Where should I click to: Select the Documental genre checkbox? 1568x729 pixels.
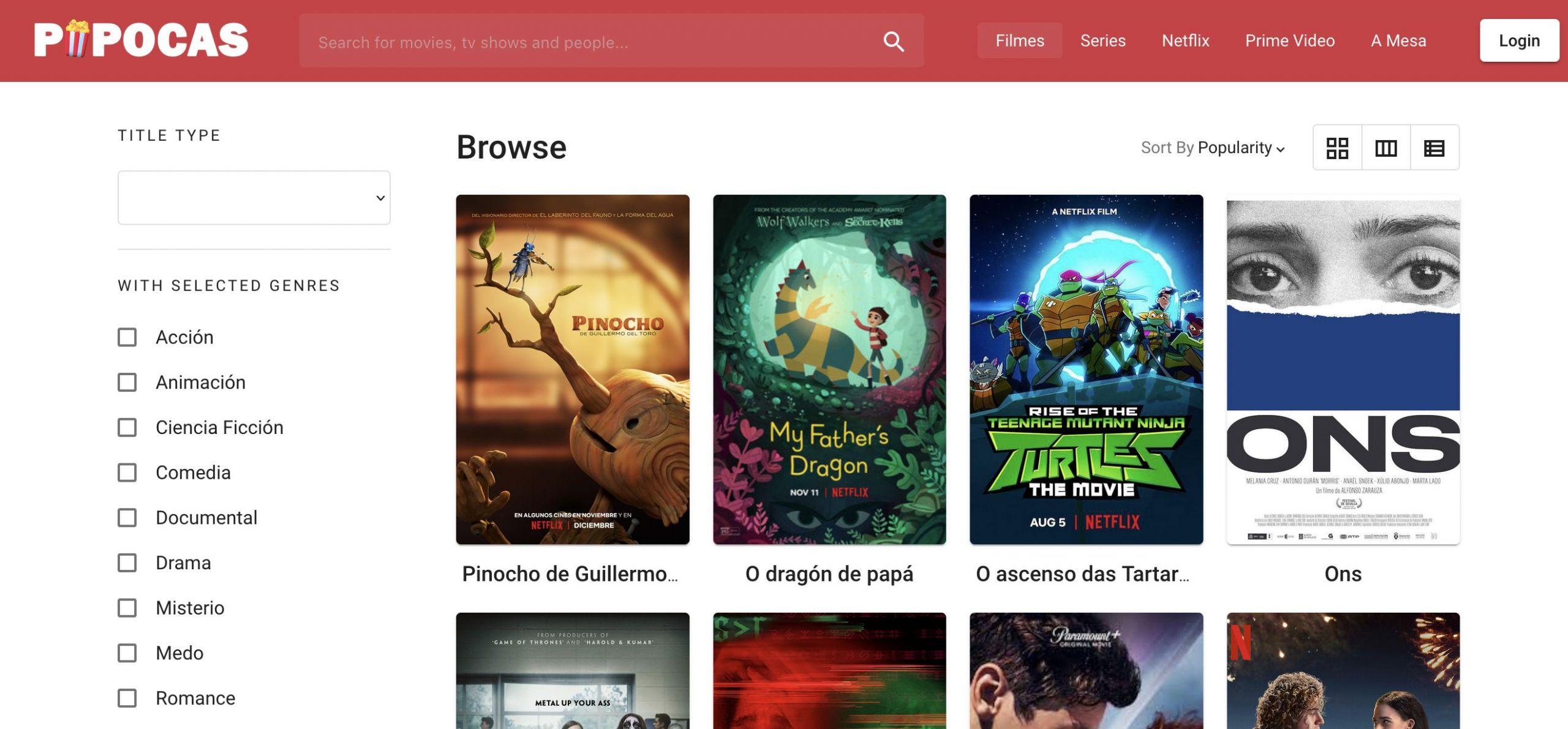click(127, 518)
